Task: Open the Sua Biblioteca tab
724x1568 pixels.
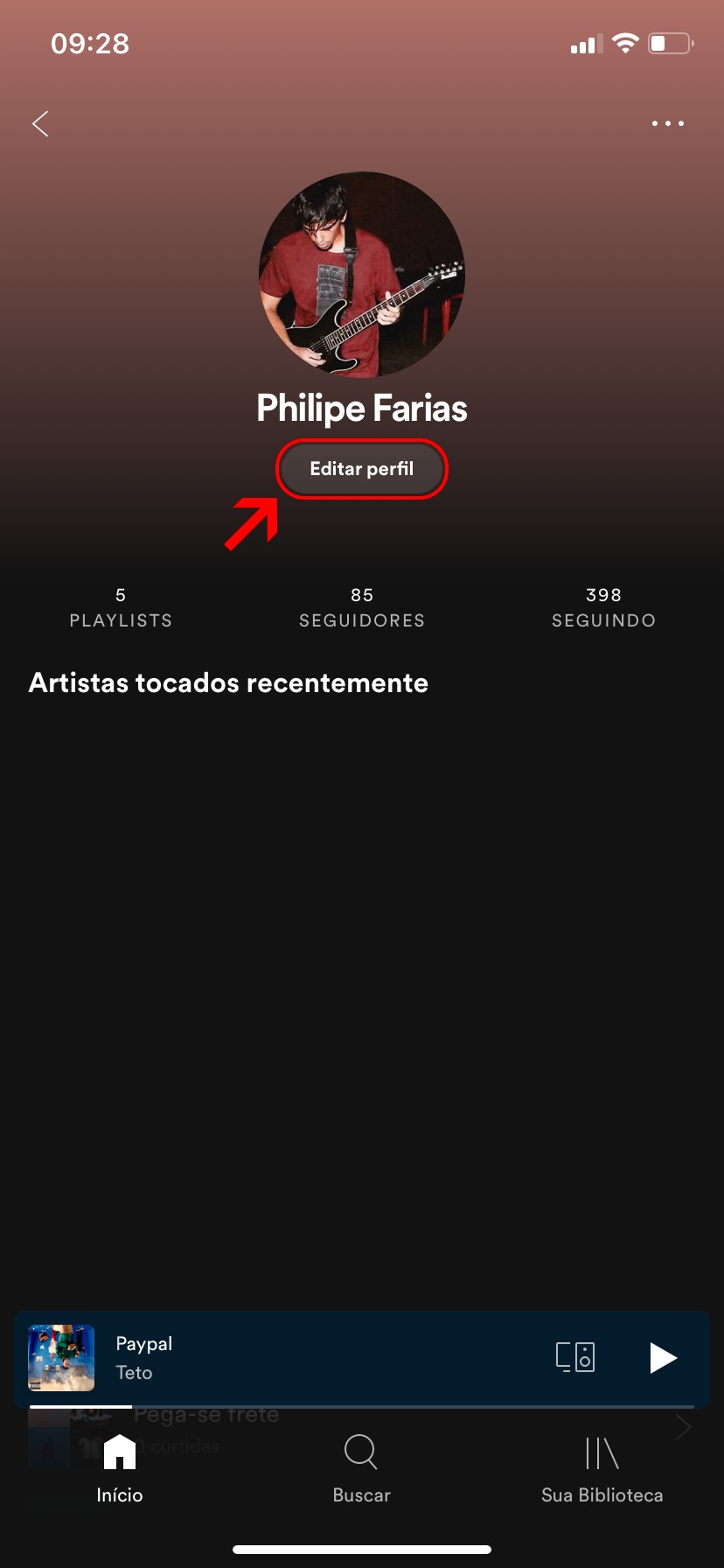Action: tap(602, 1468)
